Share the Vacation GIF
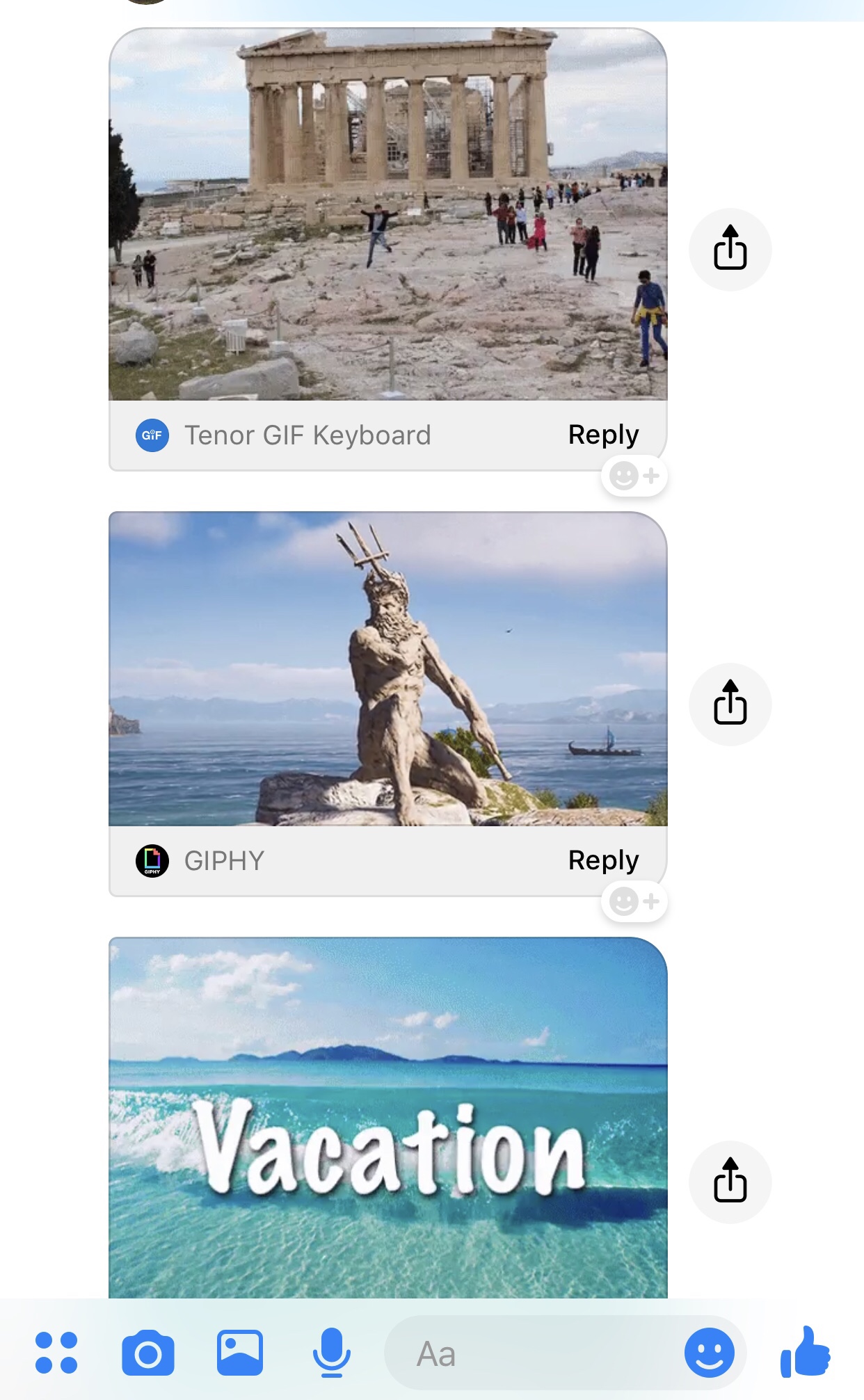The height and width of the screenshot is (1400, 864). [730, 1181]
